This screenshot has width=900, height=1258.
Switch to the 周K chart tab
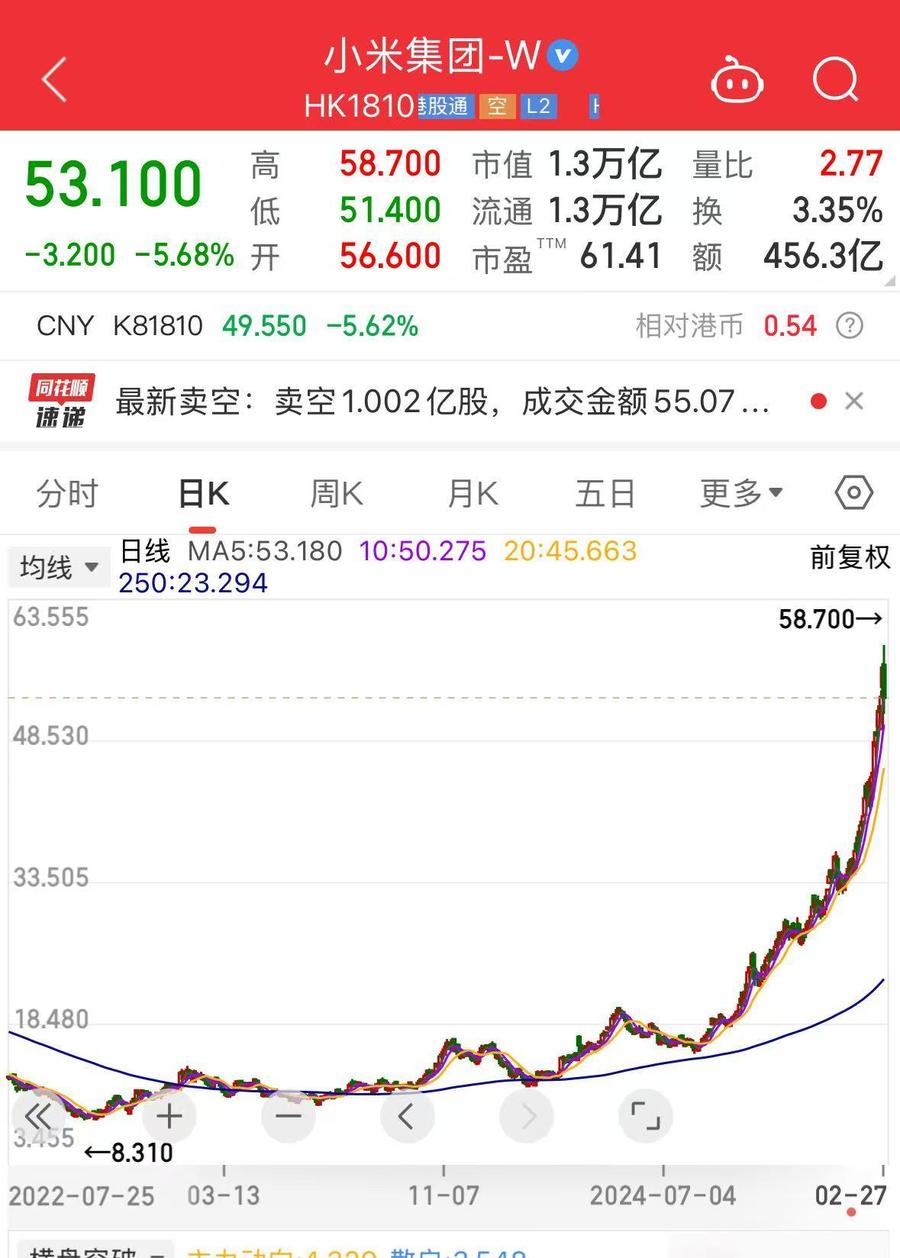337,493
